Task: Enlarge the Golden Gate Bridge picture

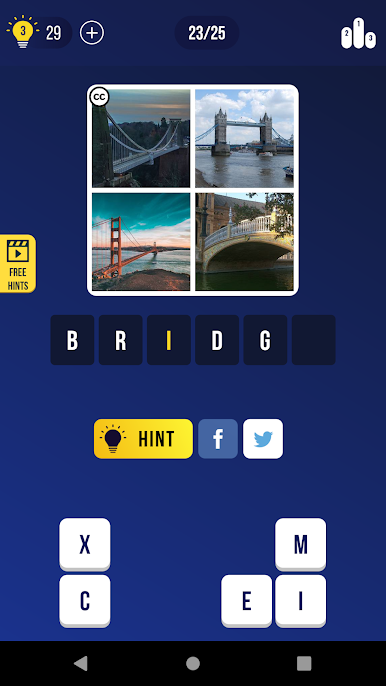Action: tap(141, 242)
